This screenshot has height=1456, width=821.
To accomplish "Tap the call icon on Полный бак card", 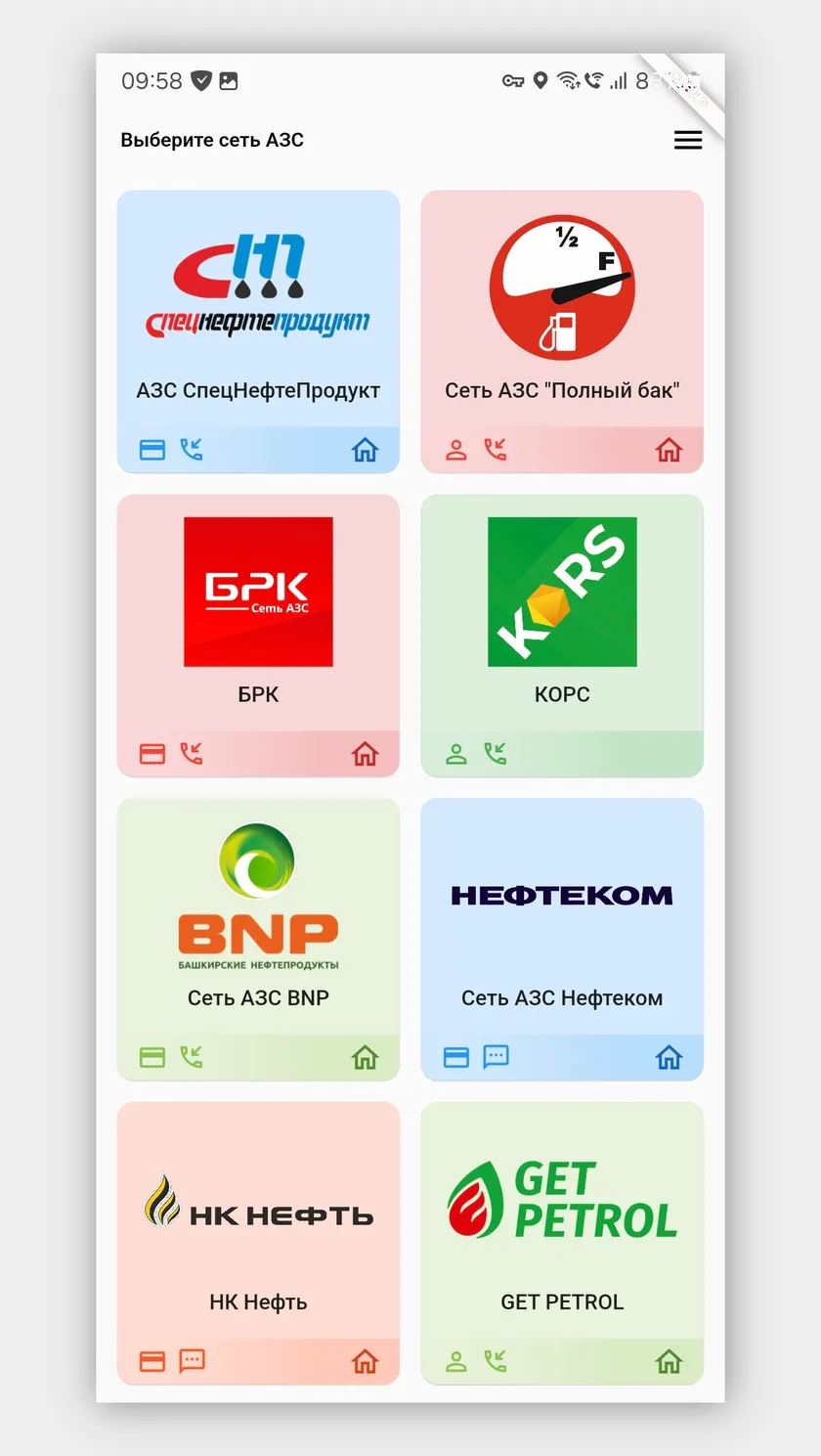I will coord(496,450).
